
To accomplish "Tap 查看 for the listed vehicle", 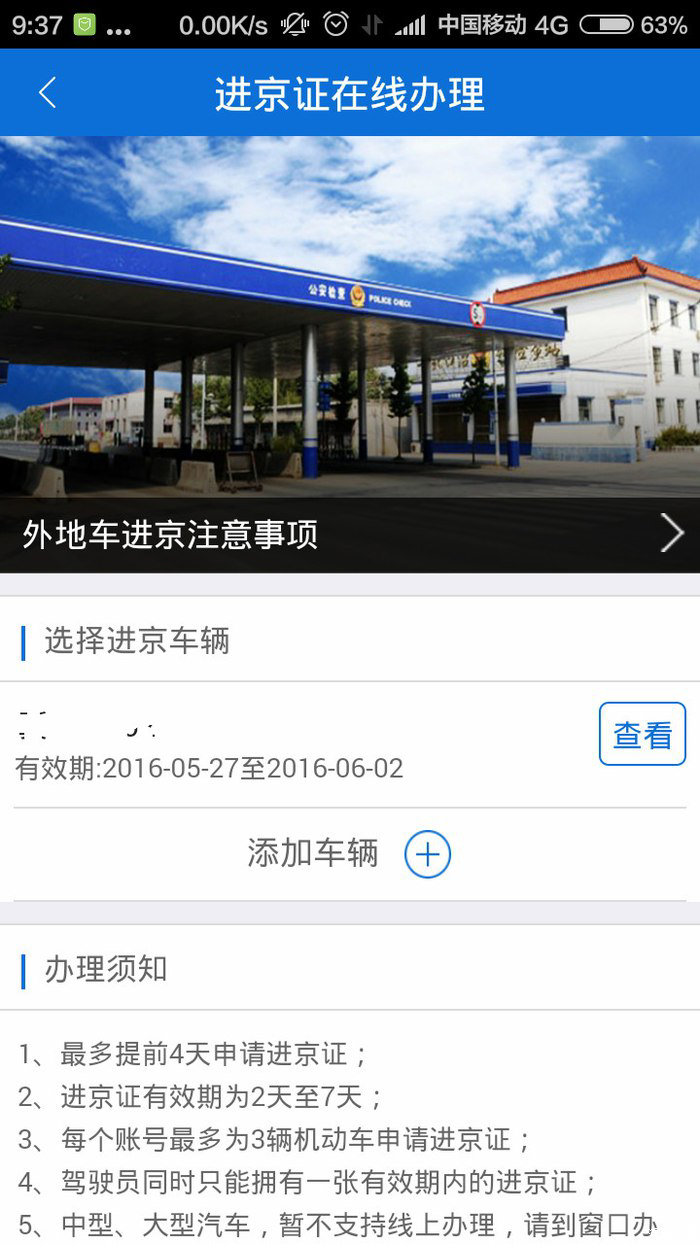I will (642, 734).
